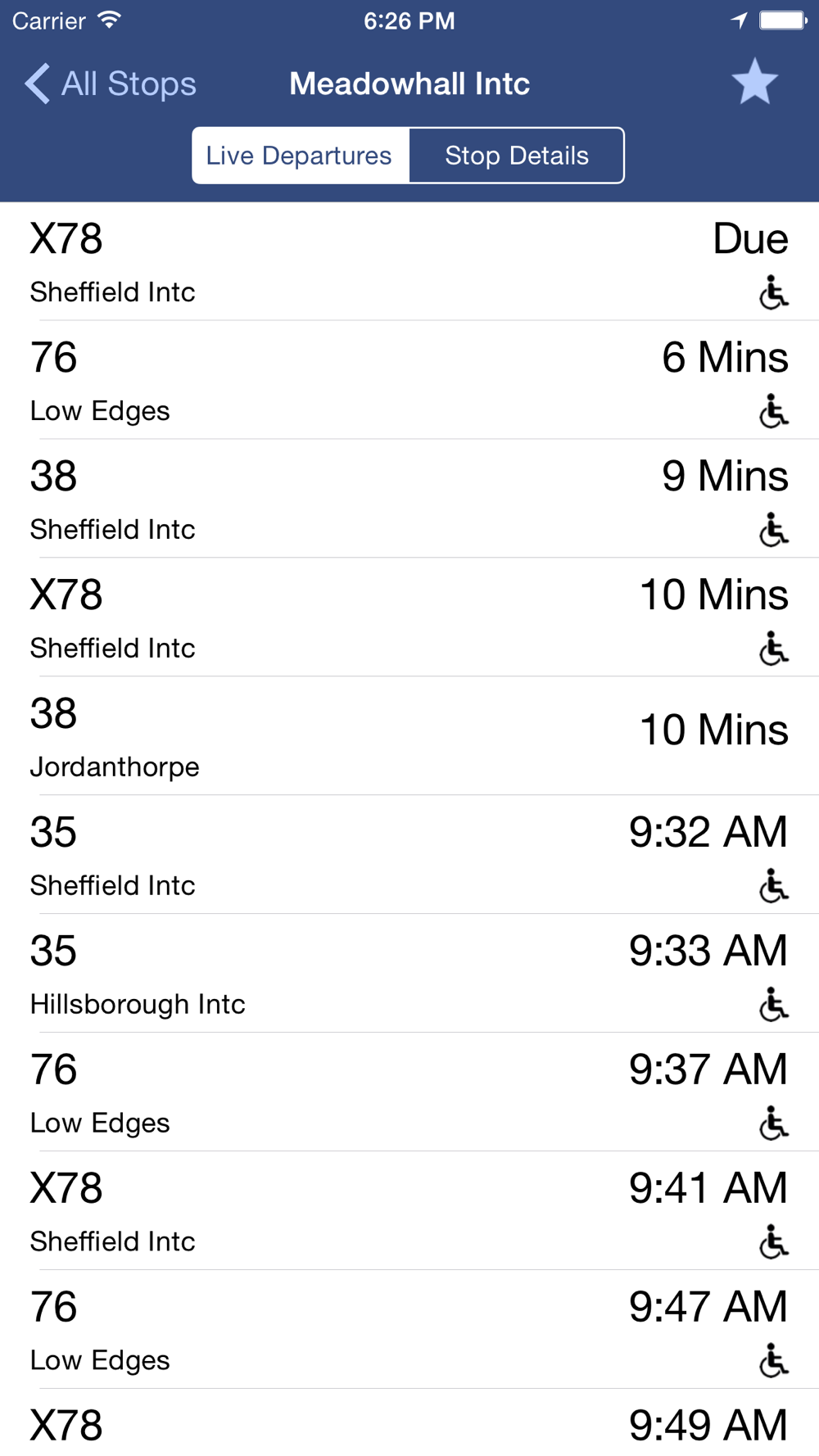The width and height of the screenshot is (819, 1456).
Task: Favorite this stop with the star
Action: (x=754, y=82)
